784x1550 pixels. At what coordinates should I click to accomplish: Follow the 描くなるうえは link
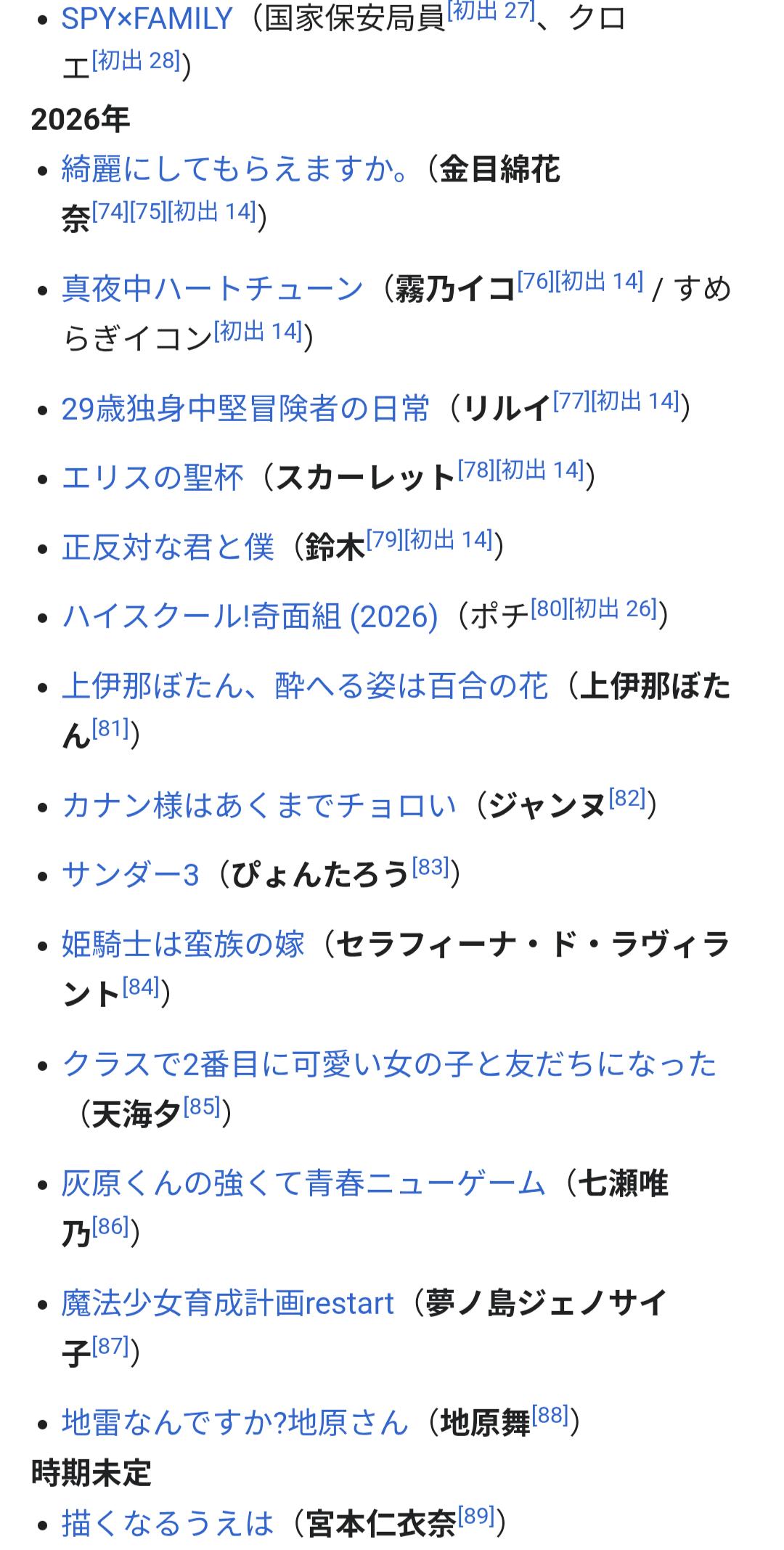[168, 1522]
